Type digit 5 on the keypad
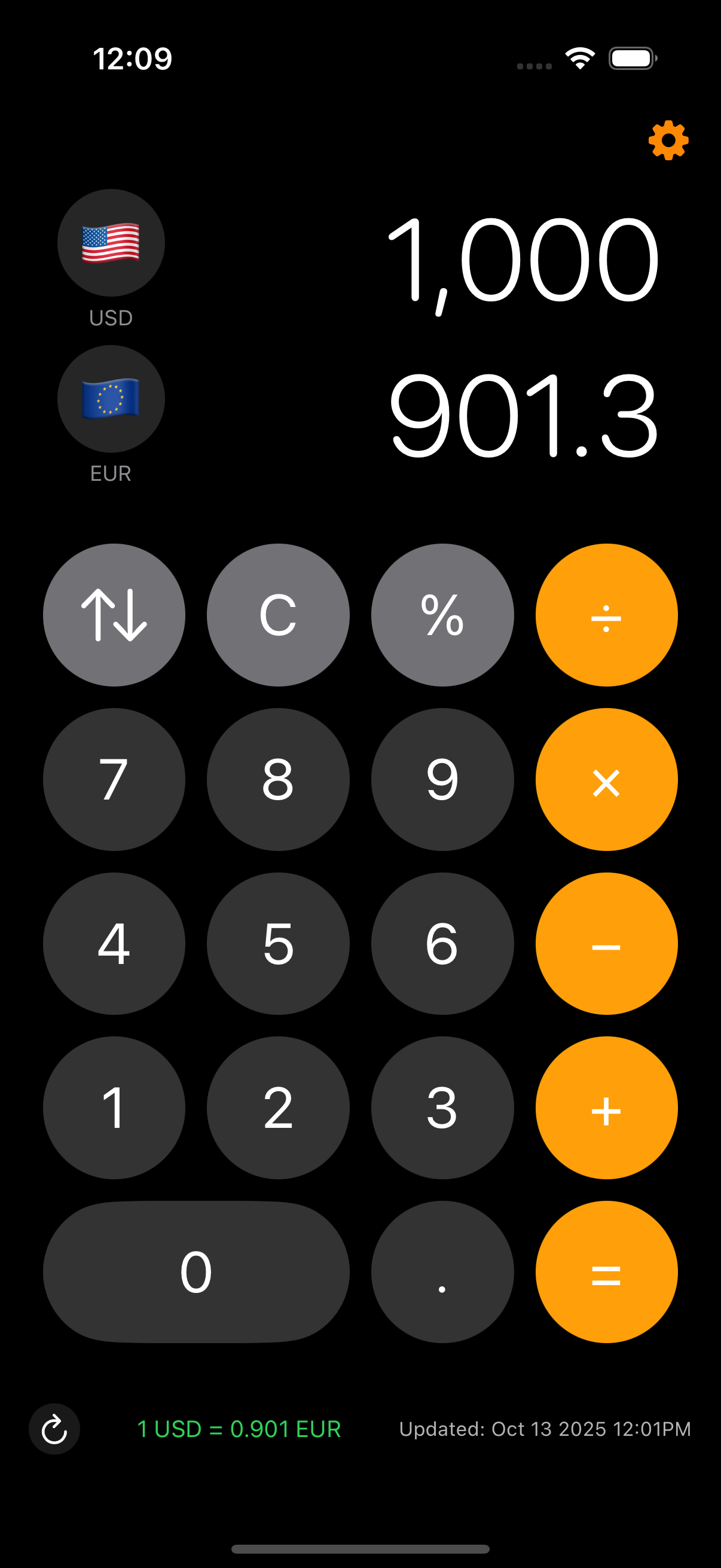The width and height of the screenshot is (721, 1568). pos(278,944)
